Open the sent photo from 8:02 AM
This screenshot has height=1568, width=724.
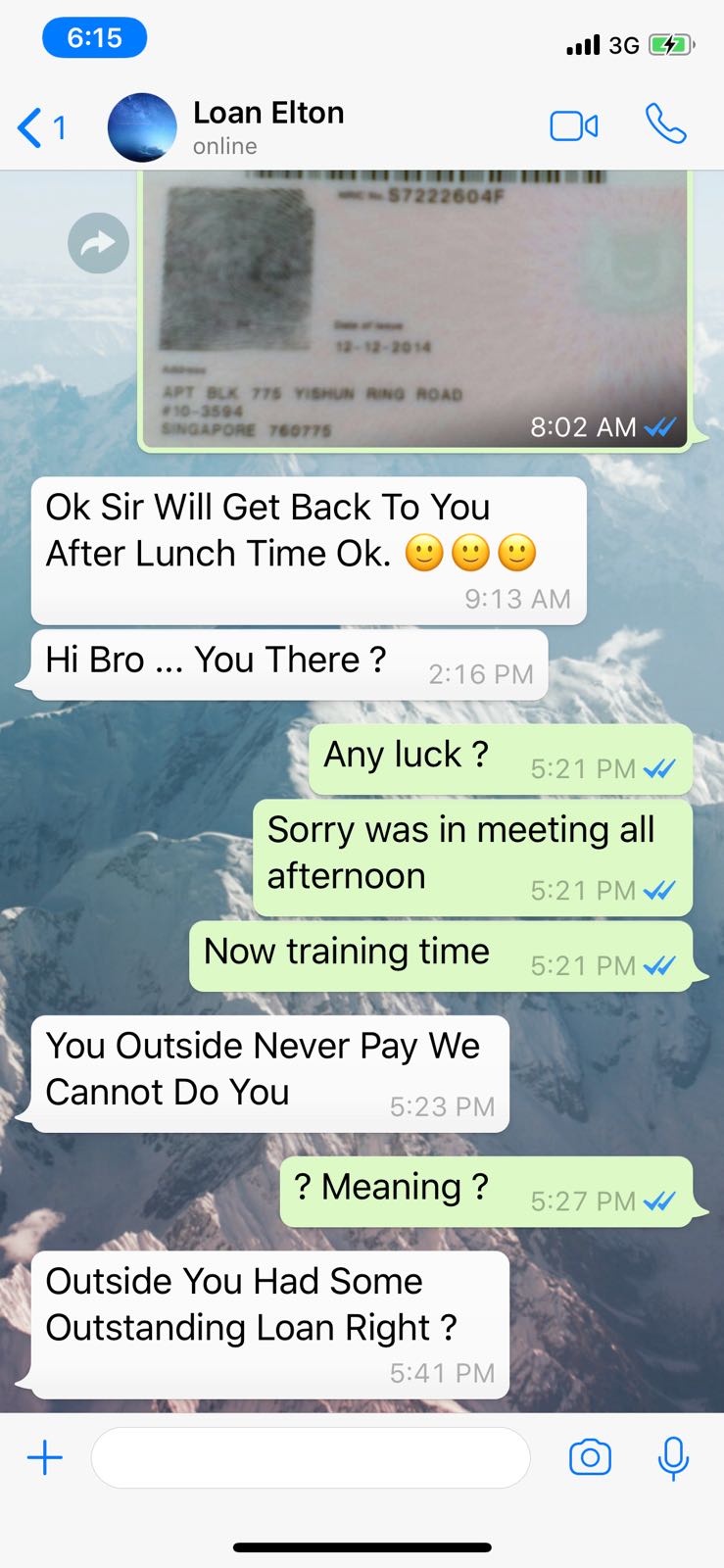[x=415, y=310]
